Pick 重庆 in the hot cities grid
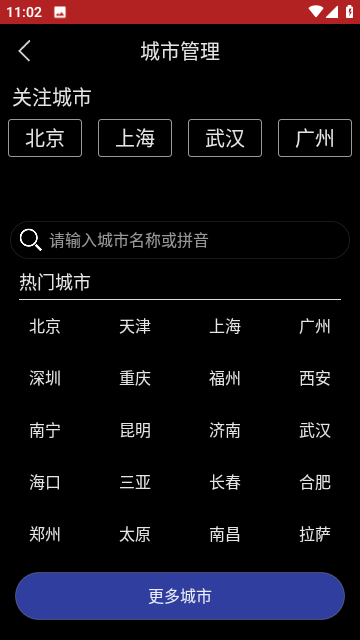Screen dimensions: 360x640 (x=135, y=378)
